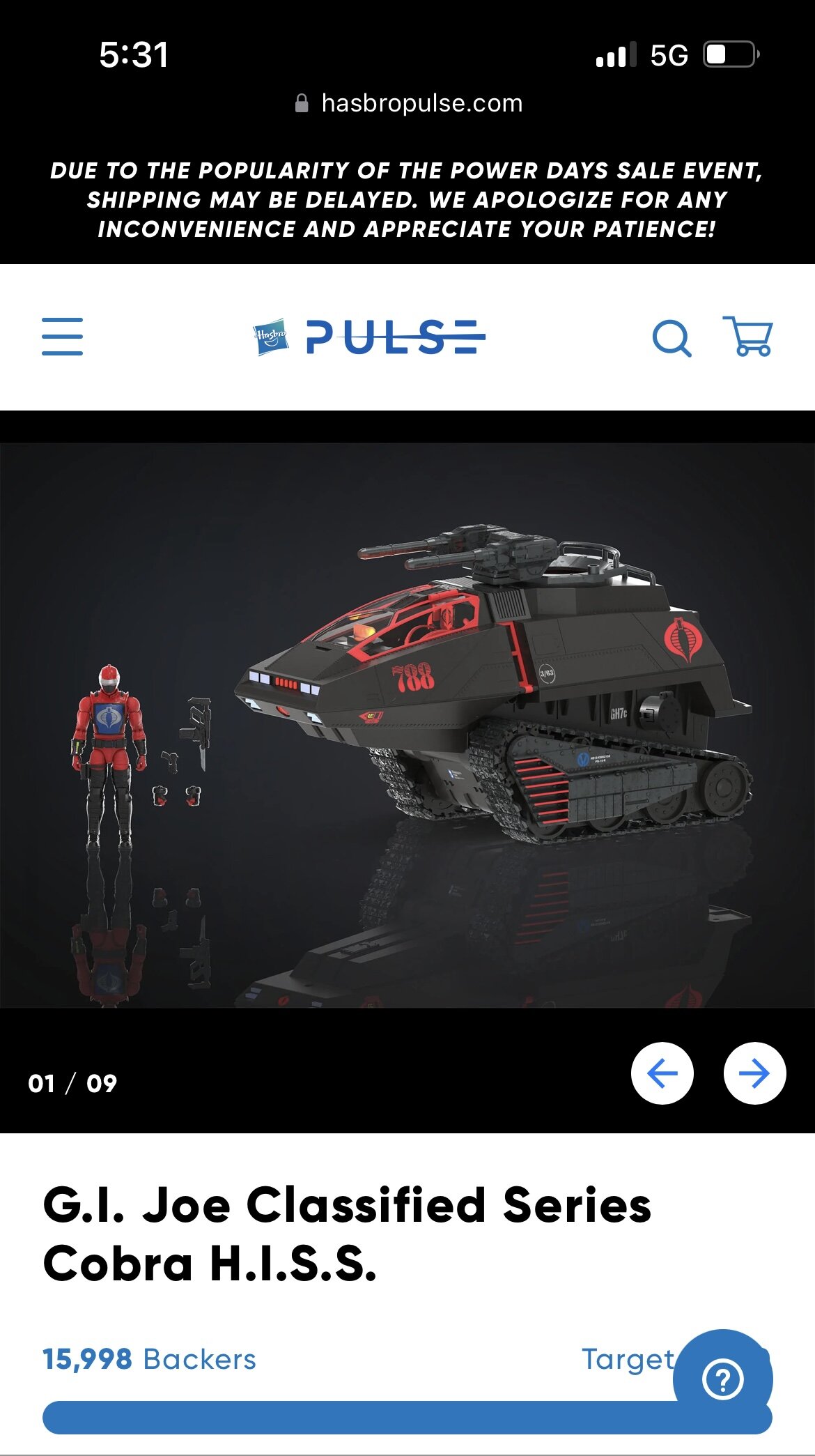Go to Hasbro Pulse home logo
This screenshot has width=815, height=1456.
click(x=369, y=337)
